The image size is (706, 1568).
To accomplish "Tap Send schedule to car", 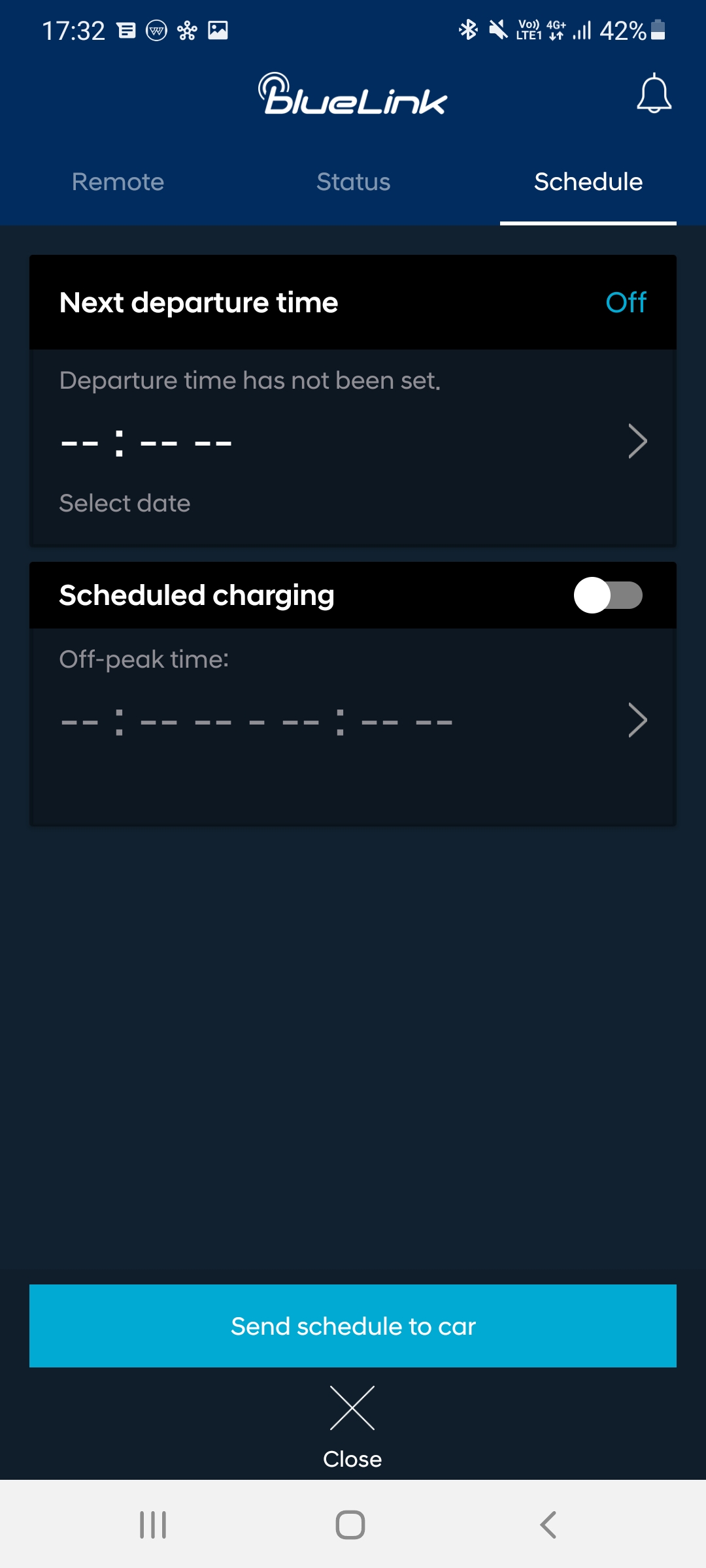I will (x=353, y=1326).
